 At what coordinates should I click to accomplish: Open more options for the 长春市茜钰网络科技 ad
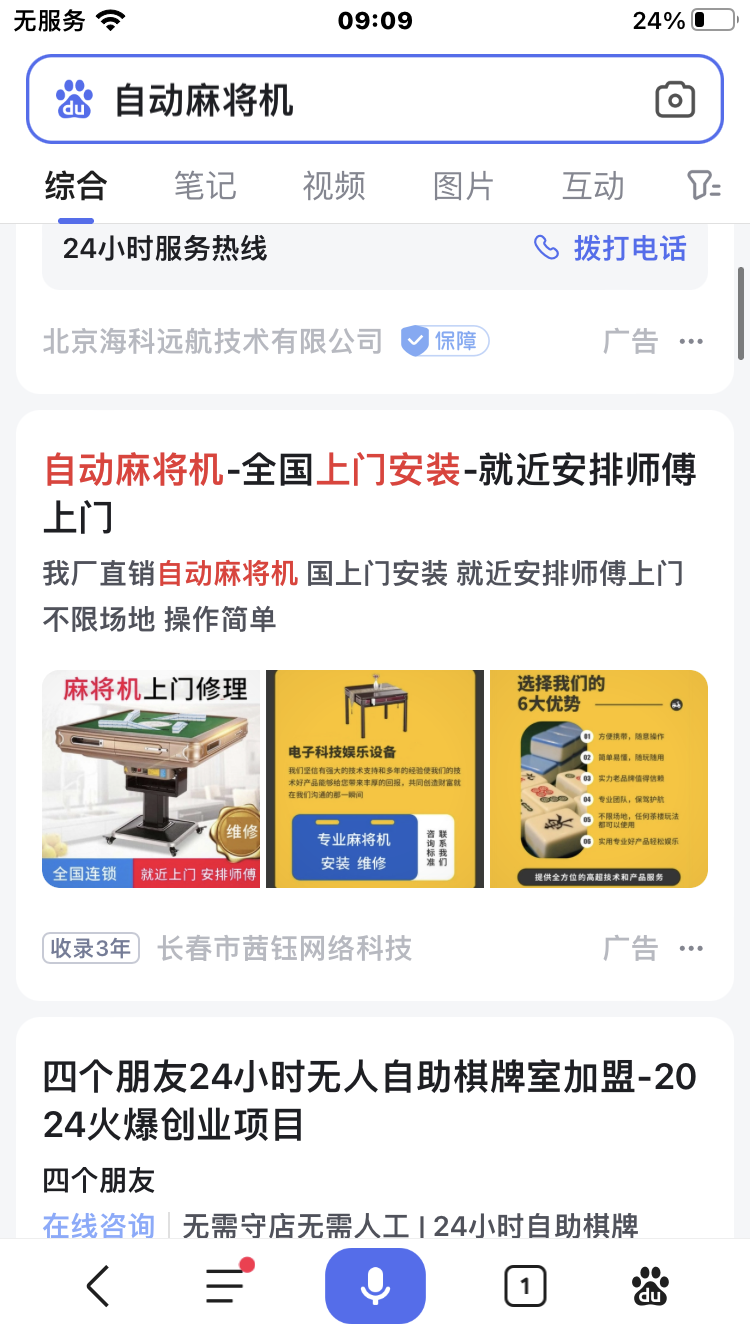coord(691,948)
